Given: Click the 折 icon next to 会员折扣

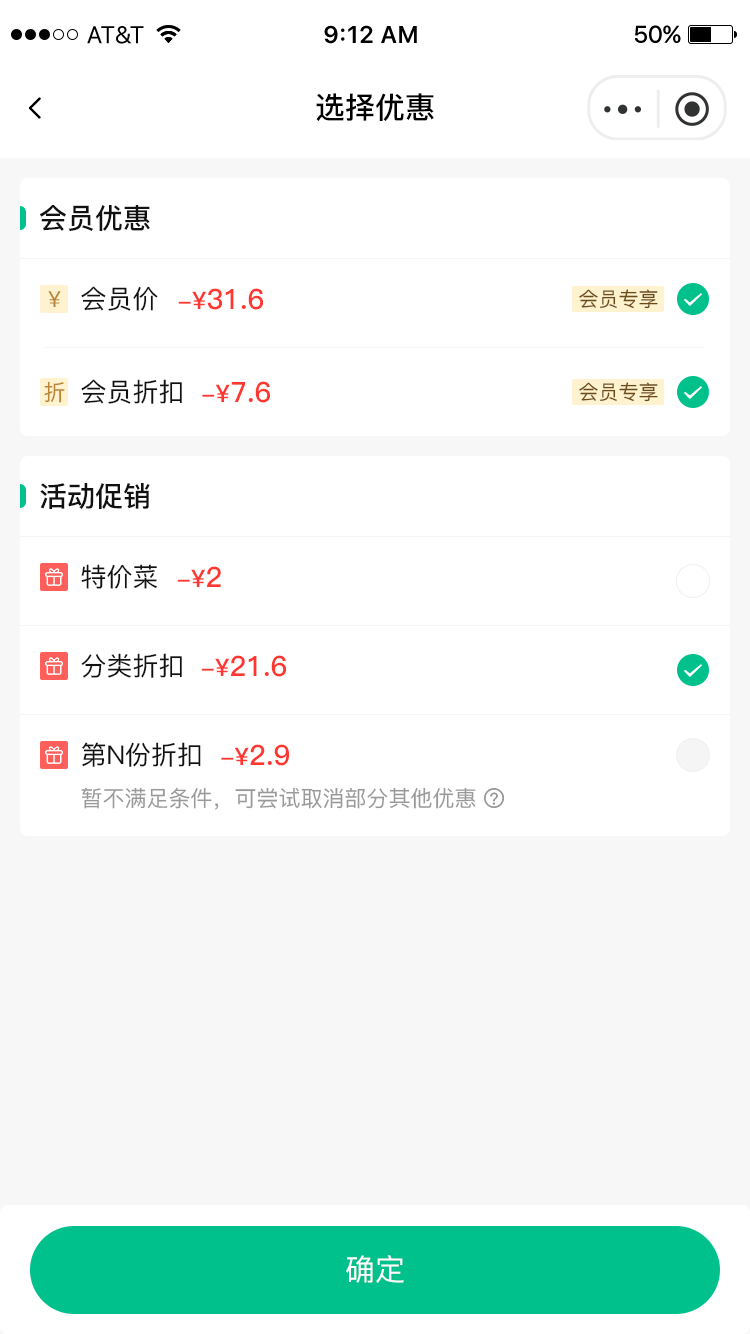Looking at the screenshot, I should [x=54, y=391].
